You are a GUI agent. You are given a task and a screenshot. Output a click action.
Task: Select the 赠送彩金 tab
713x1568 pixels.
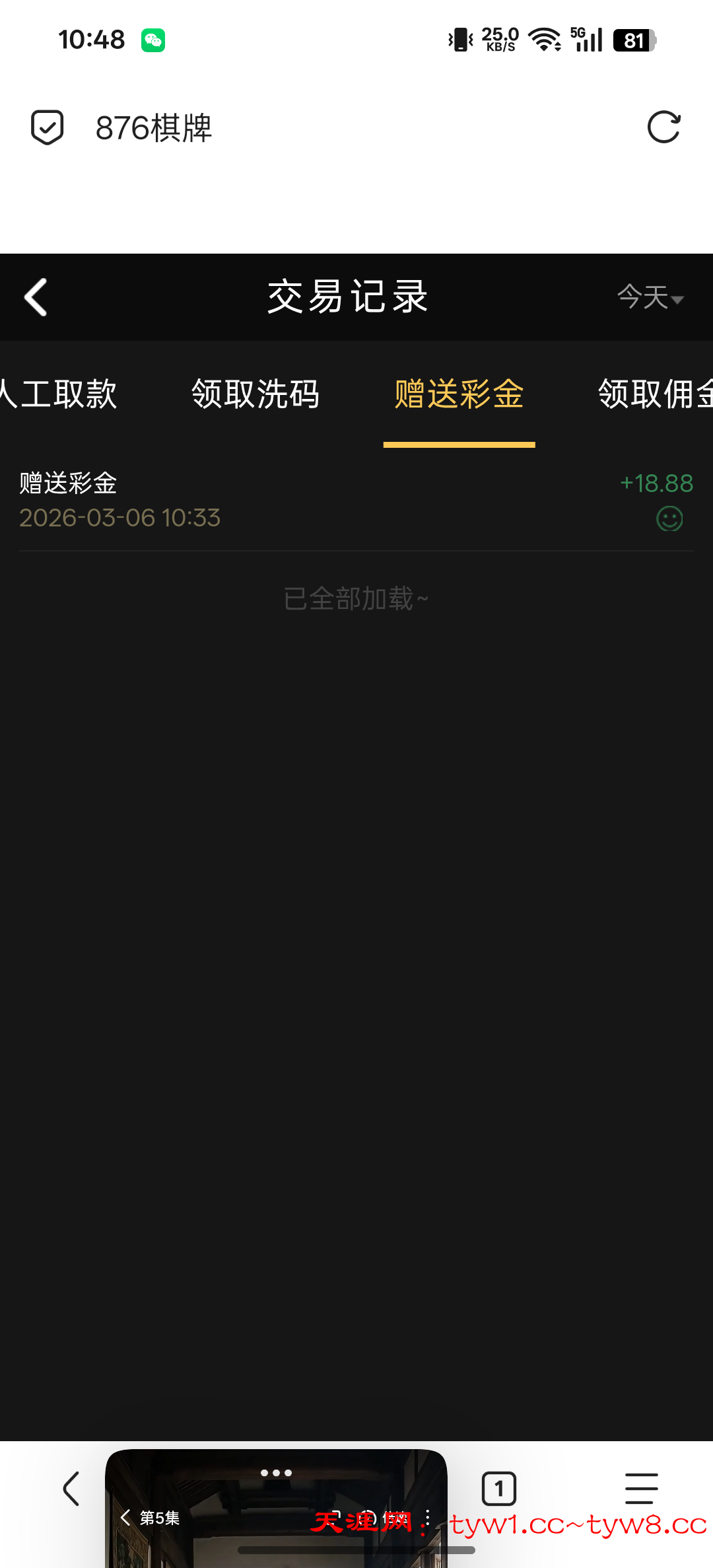(459, 394)
